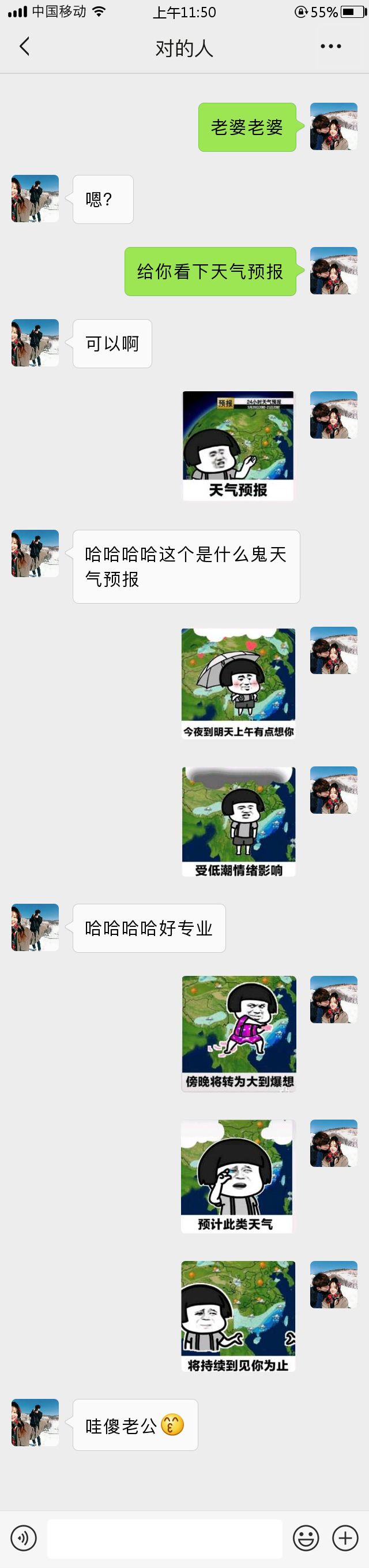View the 天气预报 sticker image

point(238,446)
